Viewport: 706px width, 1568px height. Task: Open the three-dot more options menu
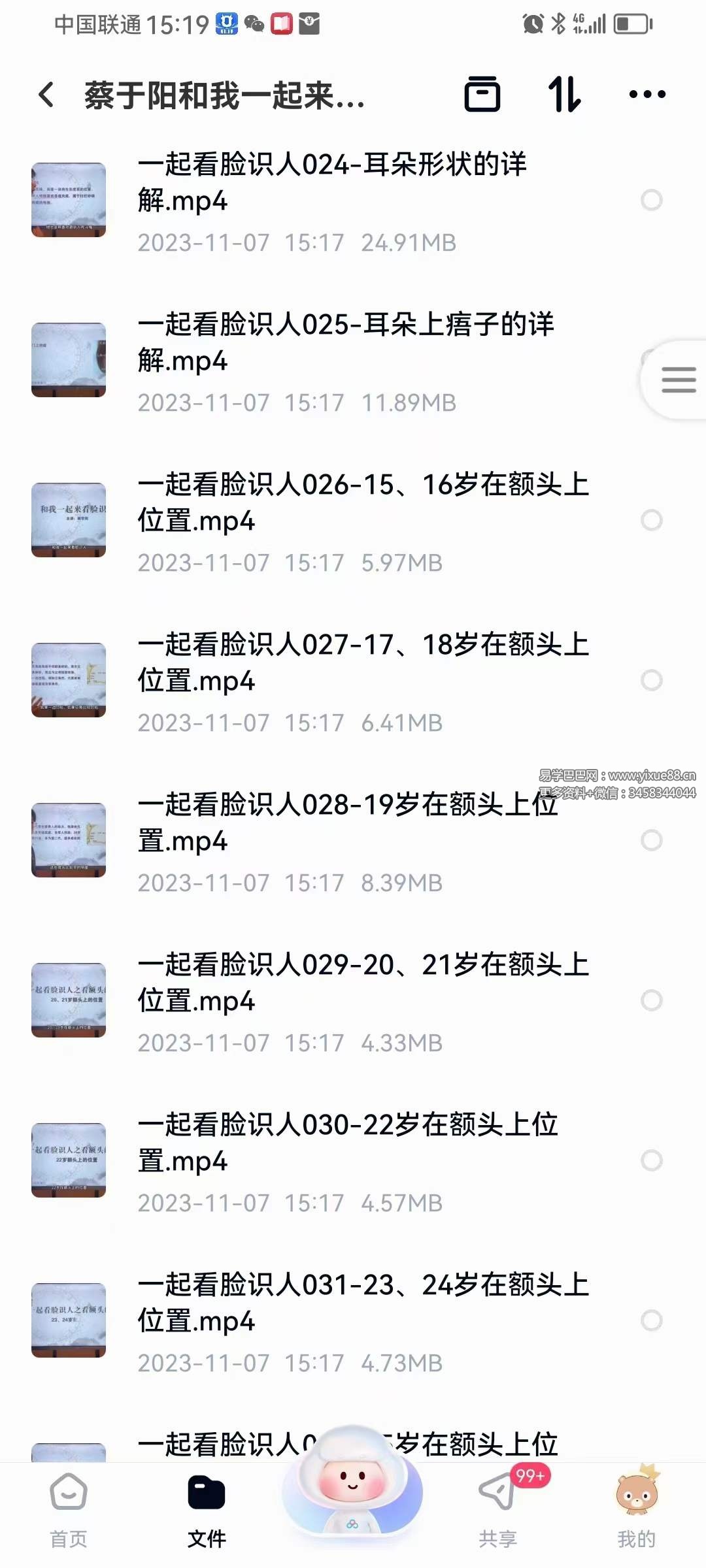[646, 95]
